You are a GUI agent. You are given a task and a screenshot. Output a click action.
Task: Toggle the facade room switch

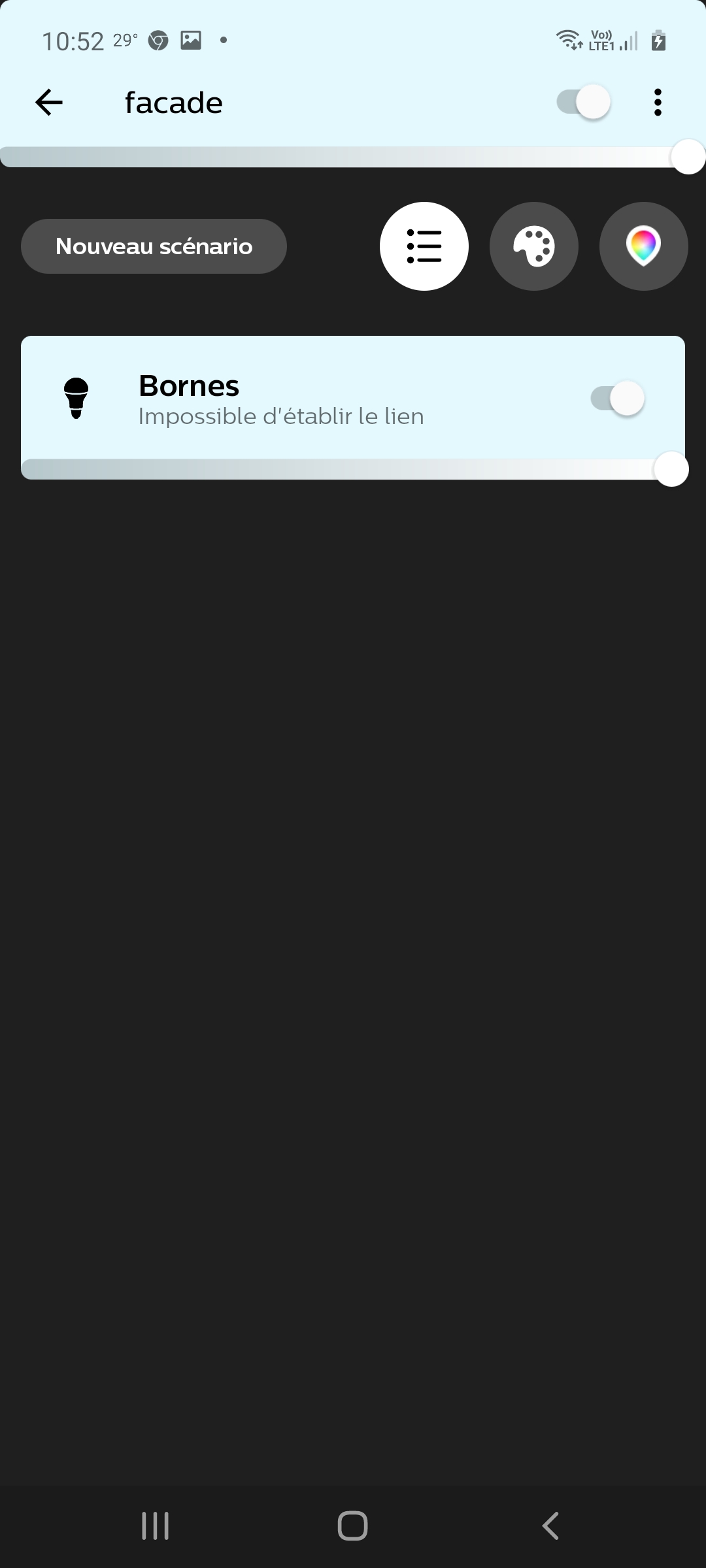click(x=583, y=102)
